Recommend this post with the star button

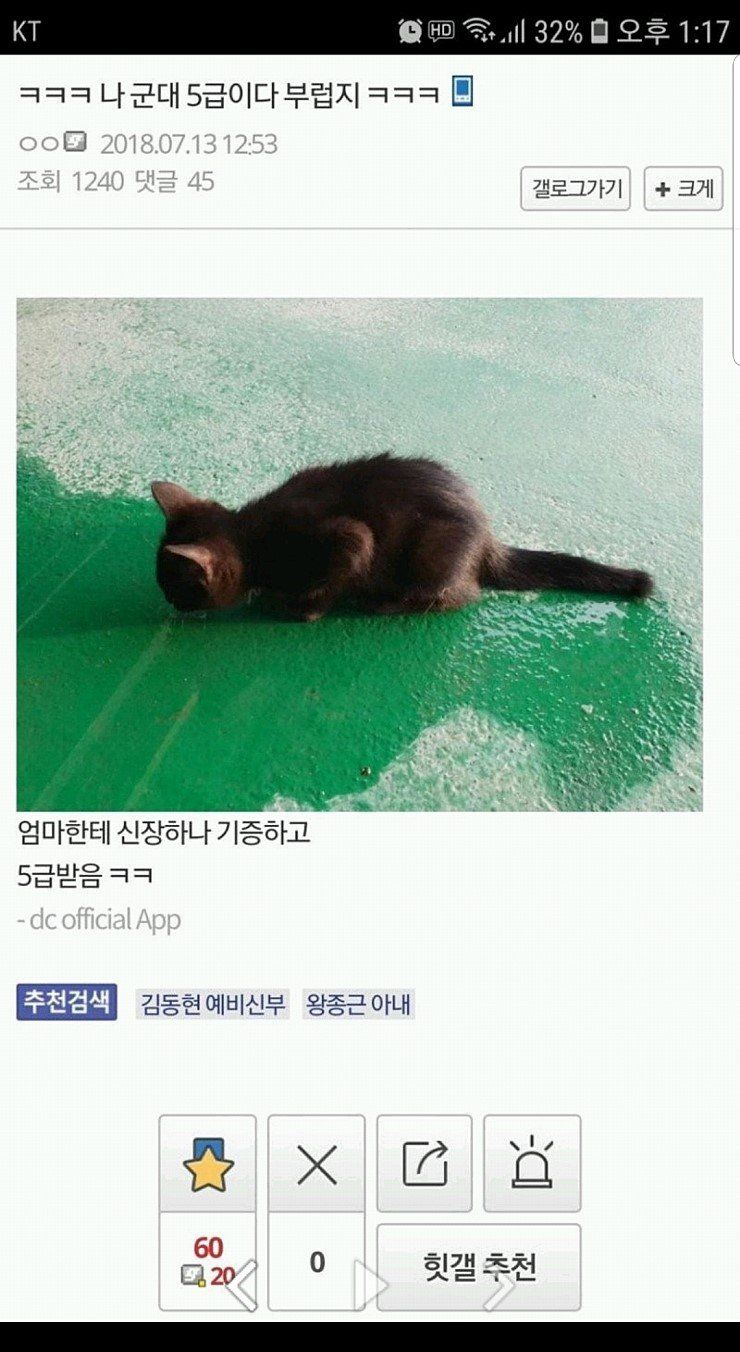coord(208,1164)
